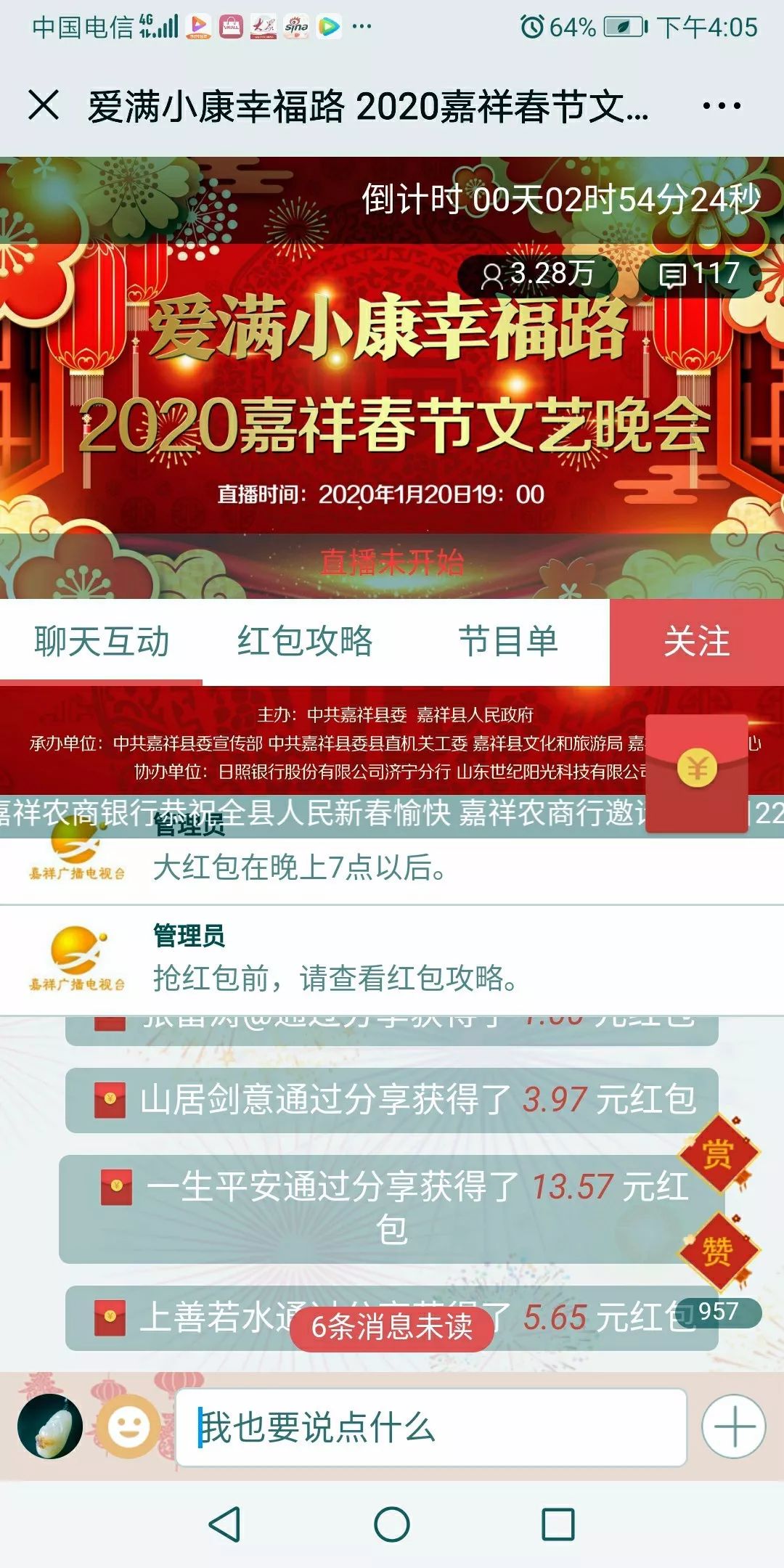Go to the phone home screen
The image size is (784, 1568).
pyautogui.click(x=392, y=1524)
